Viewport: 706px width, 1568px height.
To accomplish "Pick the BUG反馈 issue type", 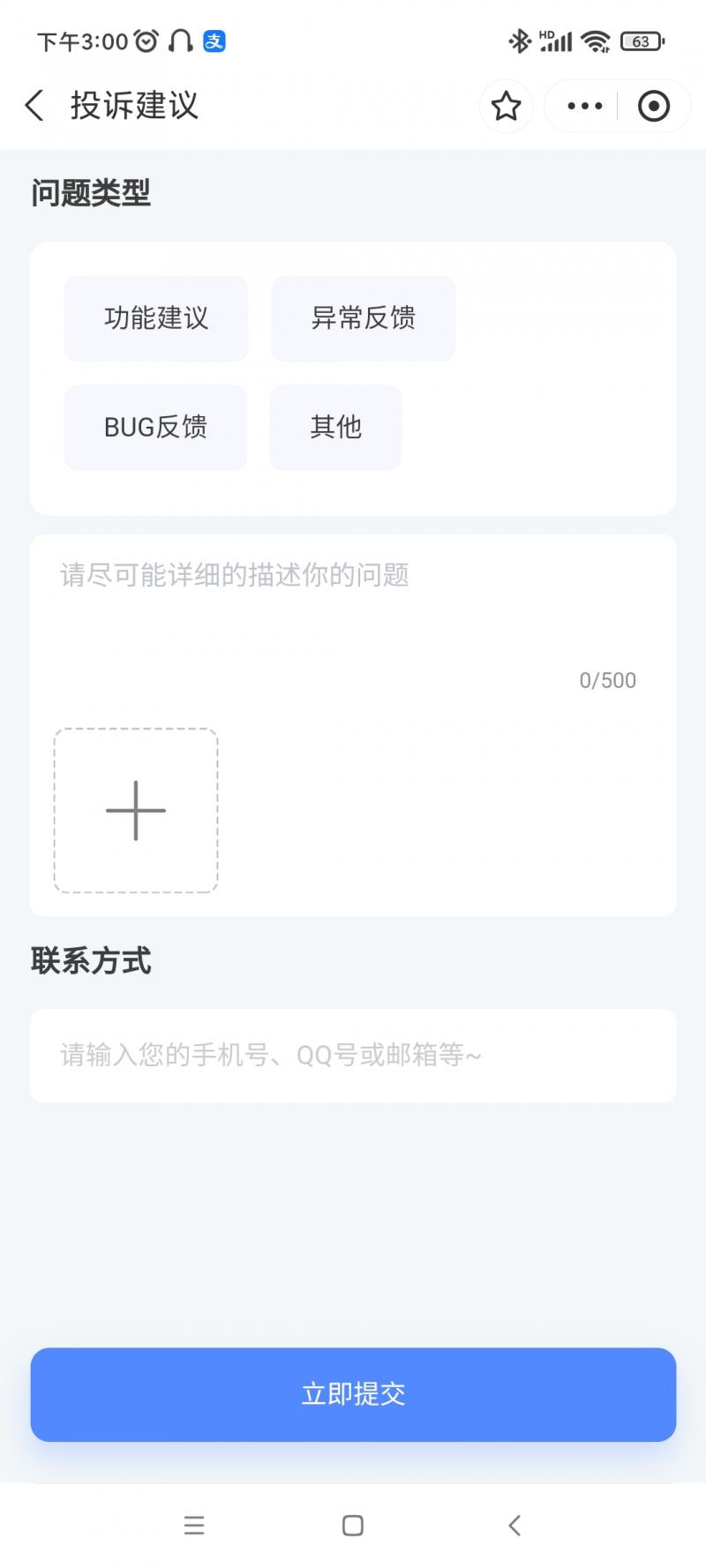I will click(155, 428).
